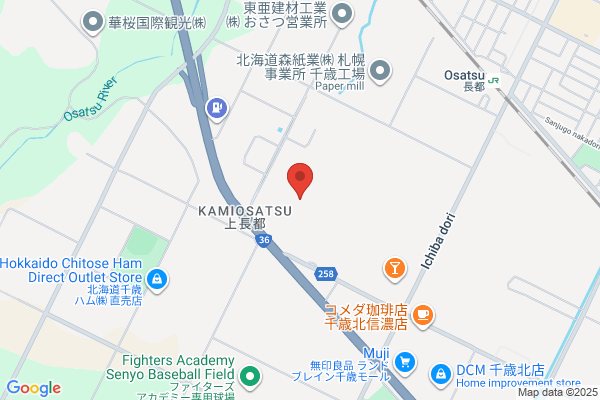600x400 pixels.
Task: Select the Paper mill place marker
Action: tap(380, 72)
